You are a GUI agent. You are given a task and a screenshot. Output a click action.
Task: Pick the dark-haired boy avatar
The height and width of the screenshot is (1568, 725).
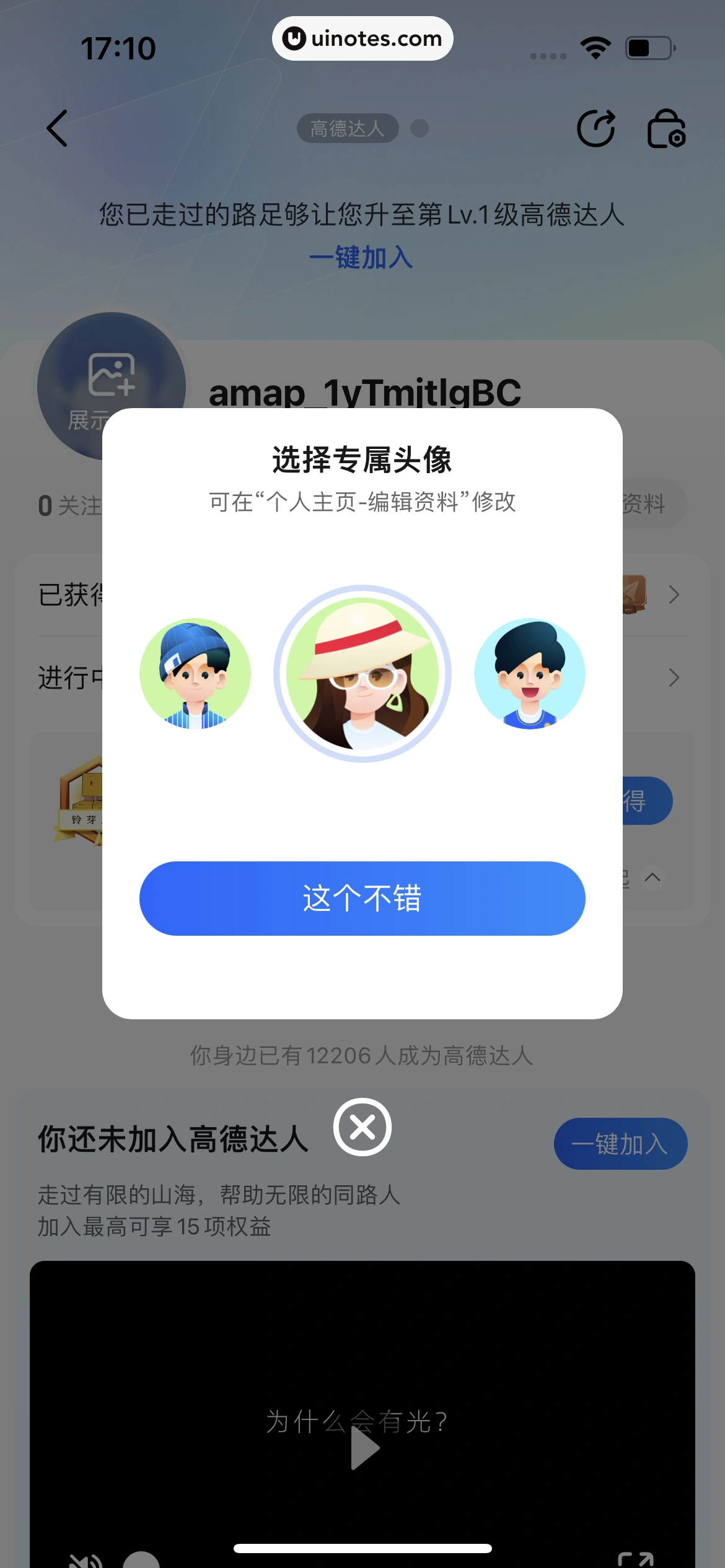point(529,674)
